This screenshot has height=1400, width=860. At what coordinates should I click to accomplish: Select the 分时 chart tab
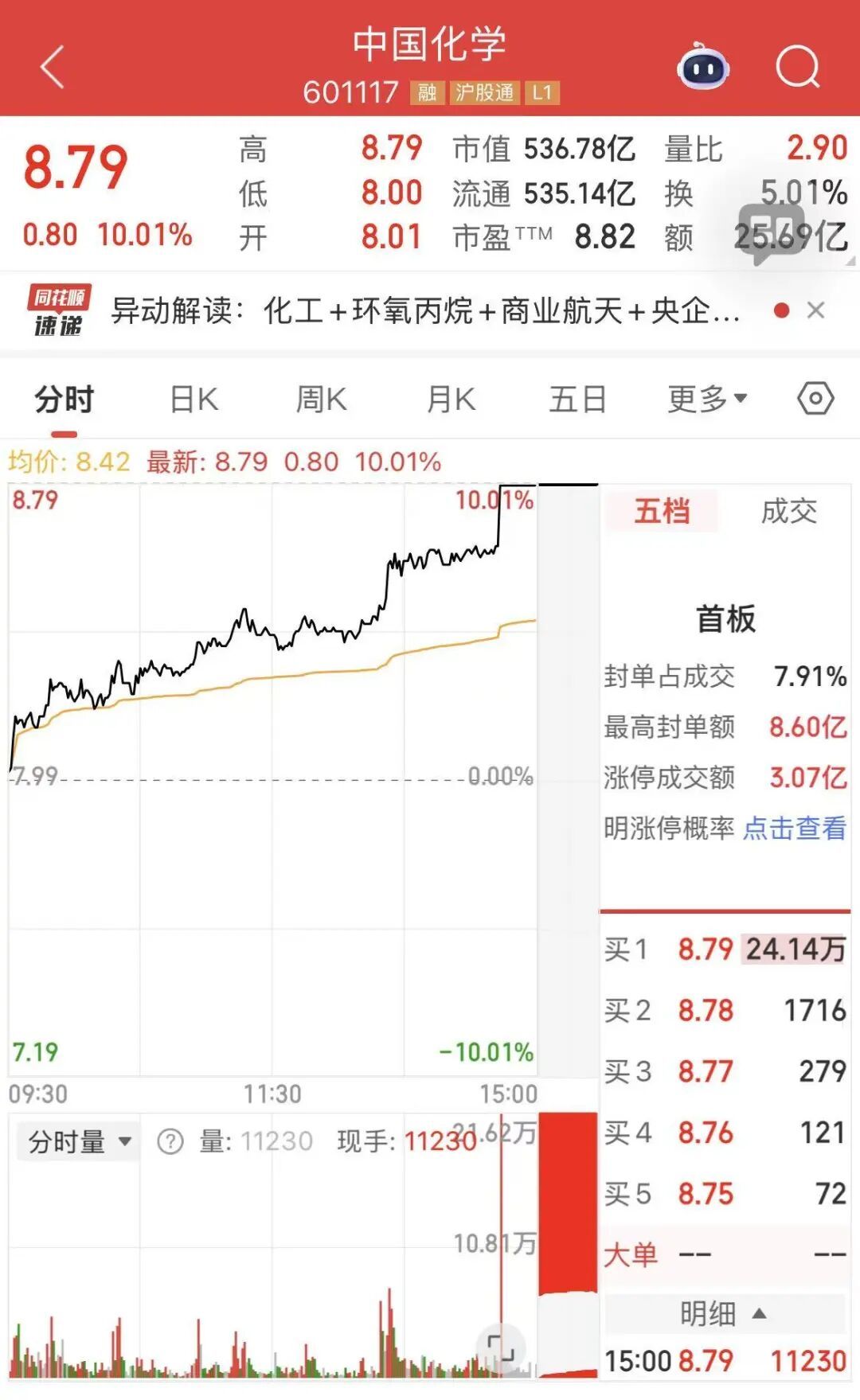coord(64,400)
